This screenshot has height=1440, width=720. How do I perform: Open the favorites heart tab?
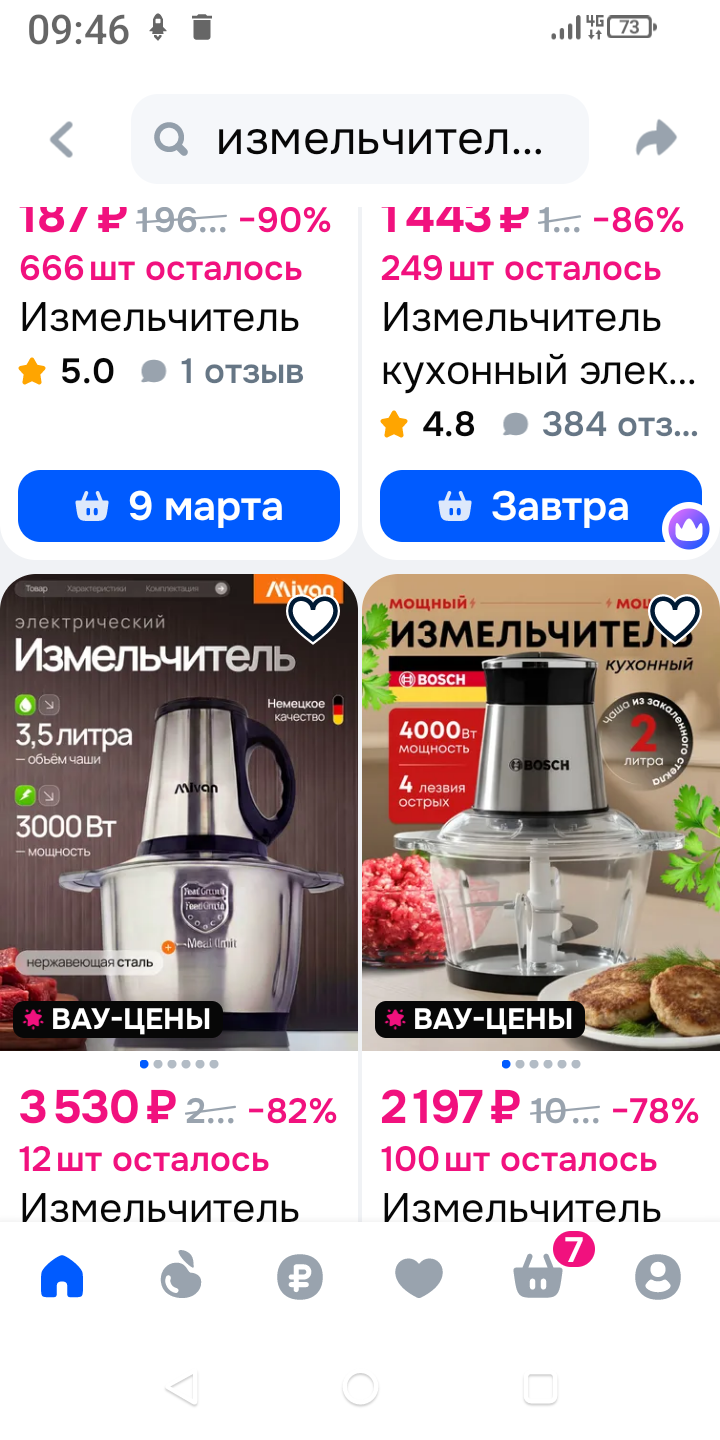coord(418,1277)
